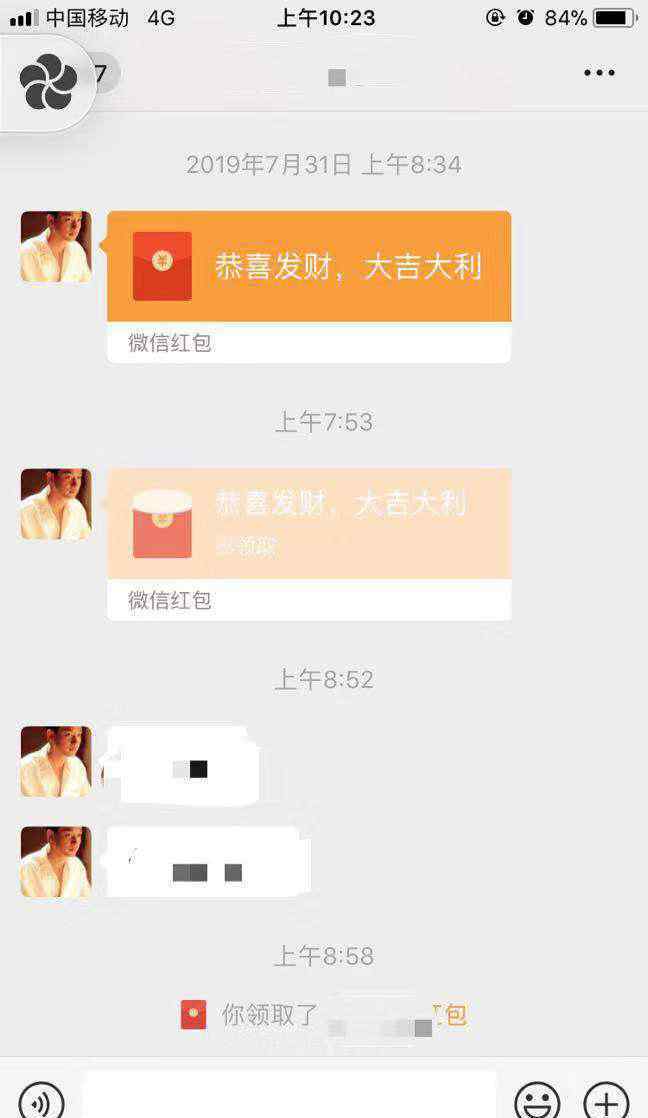Tap the avatar beside the 上午8:34 red packet
The width and height of the screenshot is (648, 1118).
56,247
